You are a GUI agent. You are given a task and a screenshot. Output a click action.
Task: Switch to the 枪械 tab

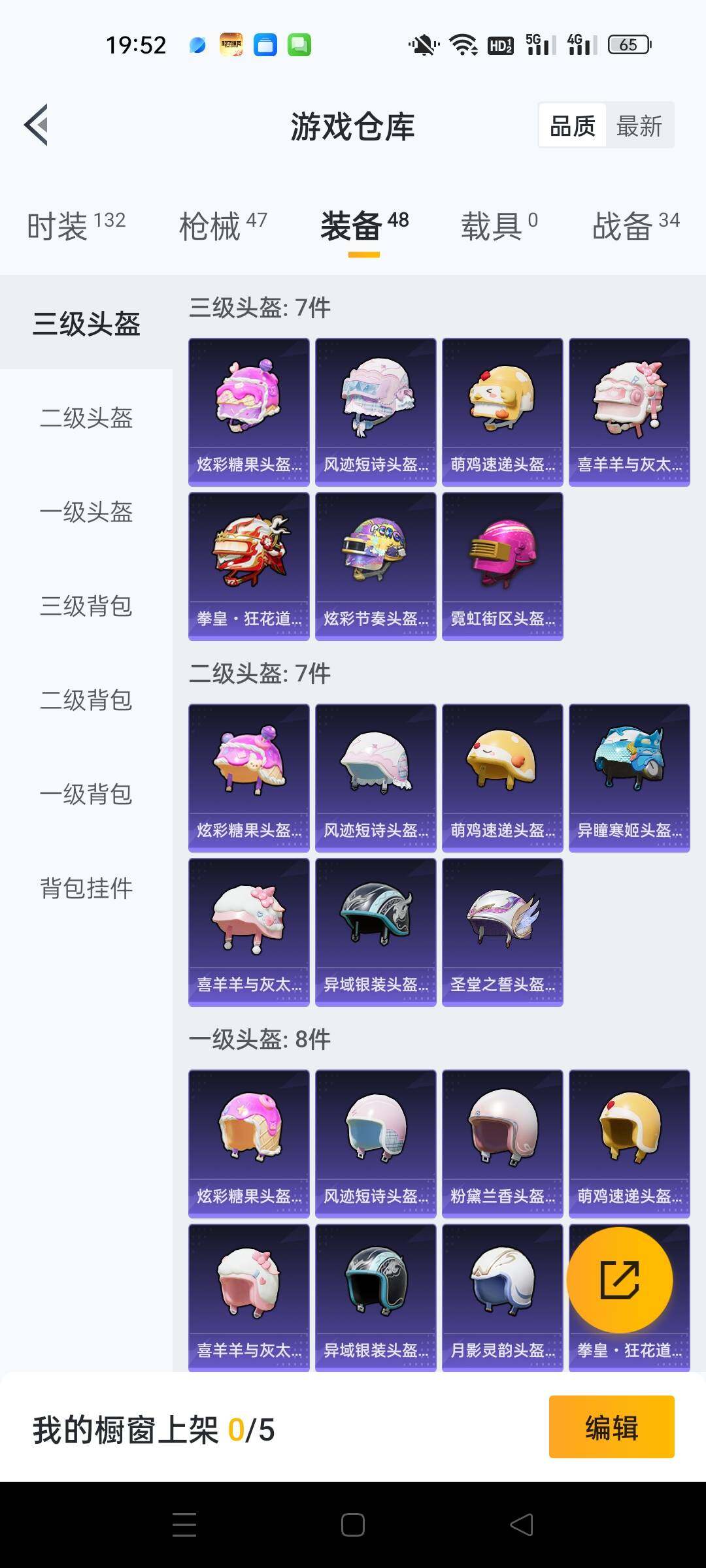point(223,226)
